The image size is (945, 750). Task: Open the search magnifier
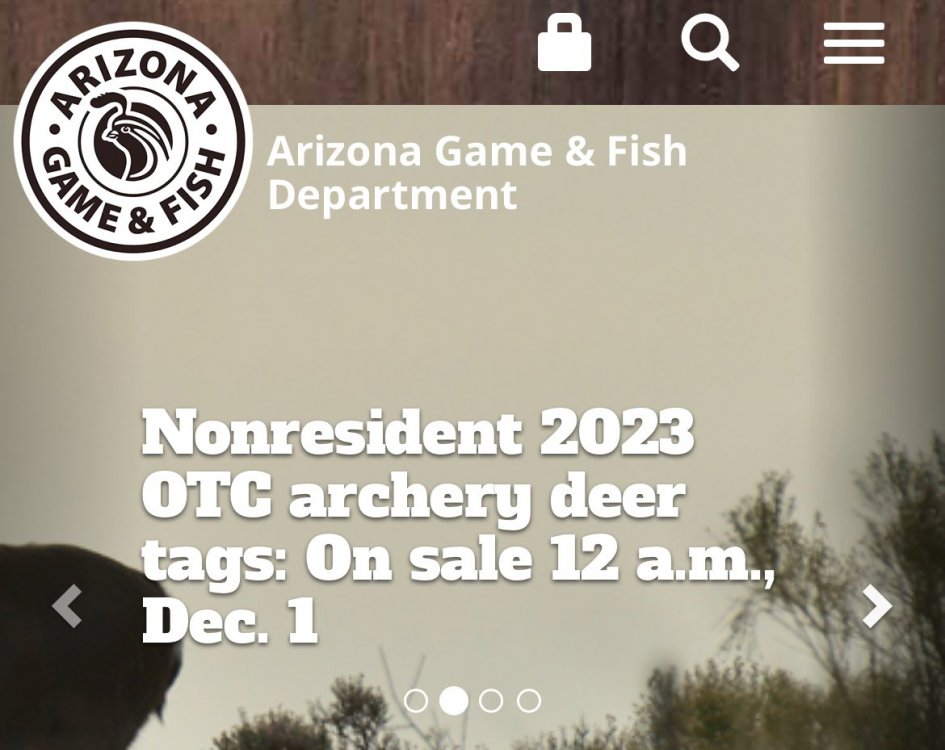coord(709,43)
